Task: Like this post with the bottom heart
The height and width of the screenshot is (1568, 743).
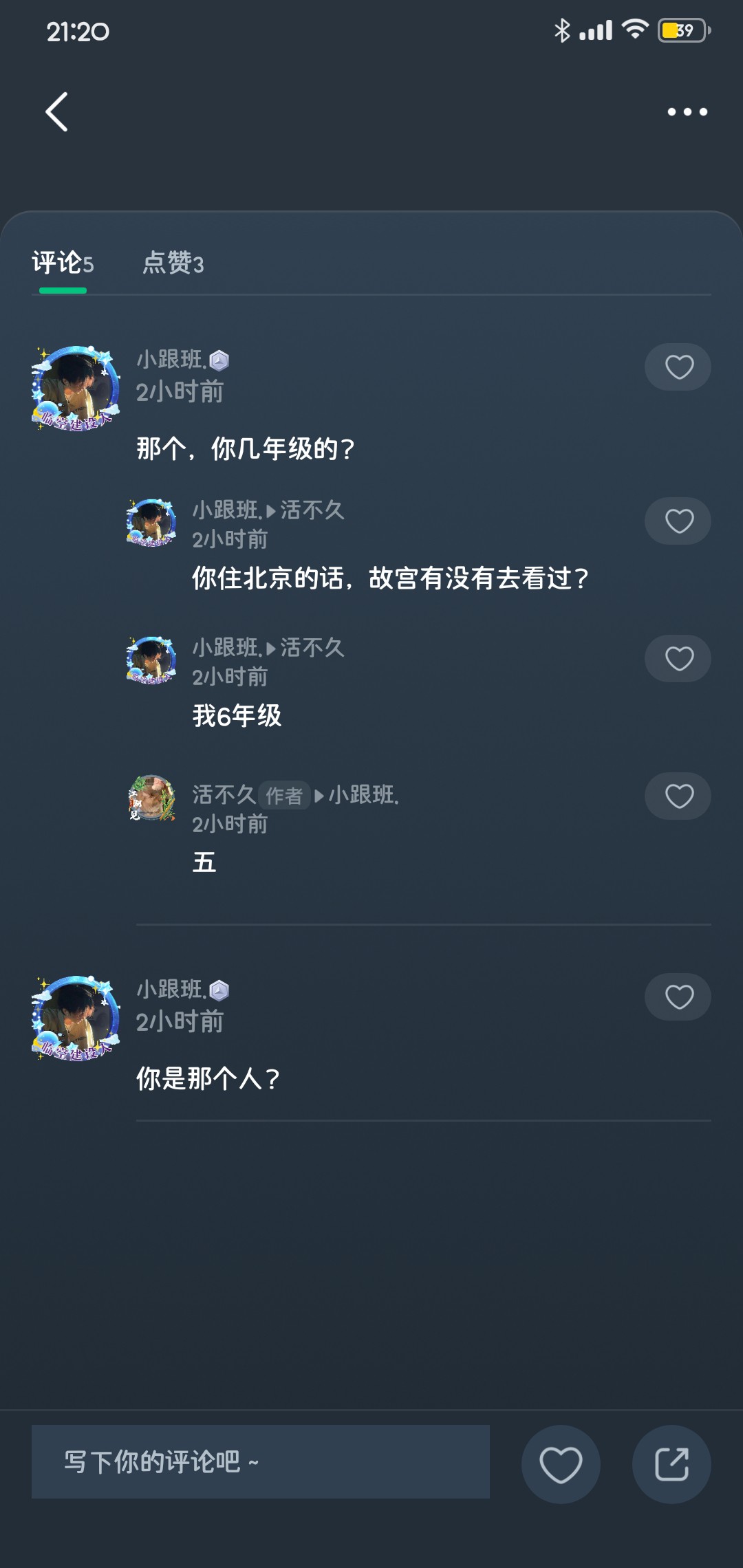Action: 561,1464
